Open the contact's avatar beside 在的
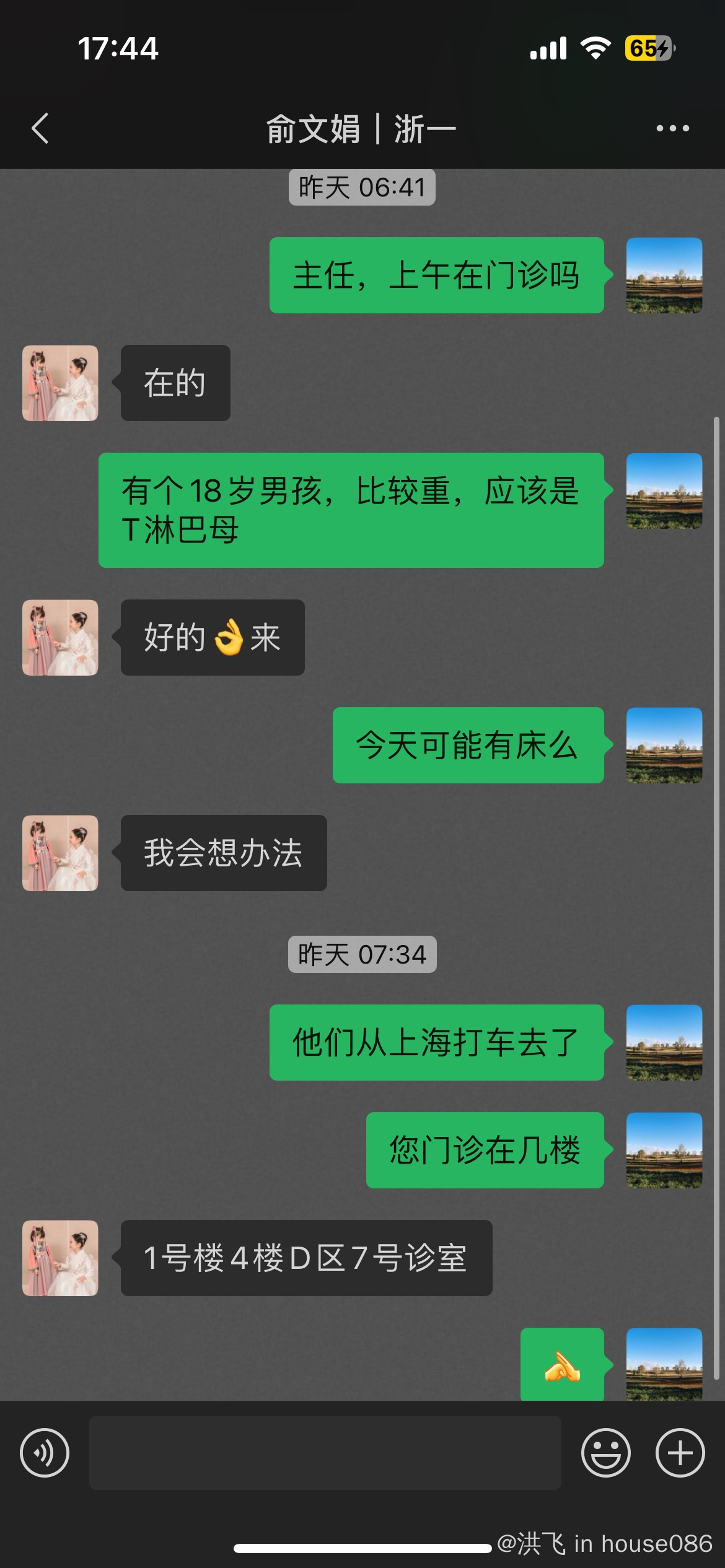The height and width of the screenshot is (1568, 725). click(60, 383)
